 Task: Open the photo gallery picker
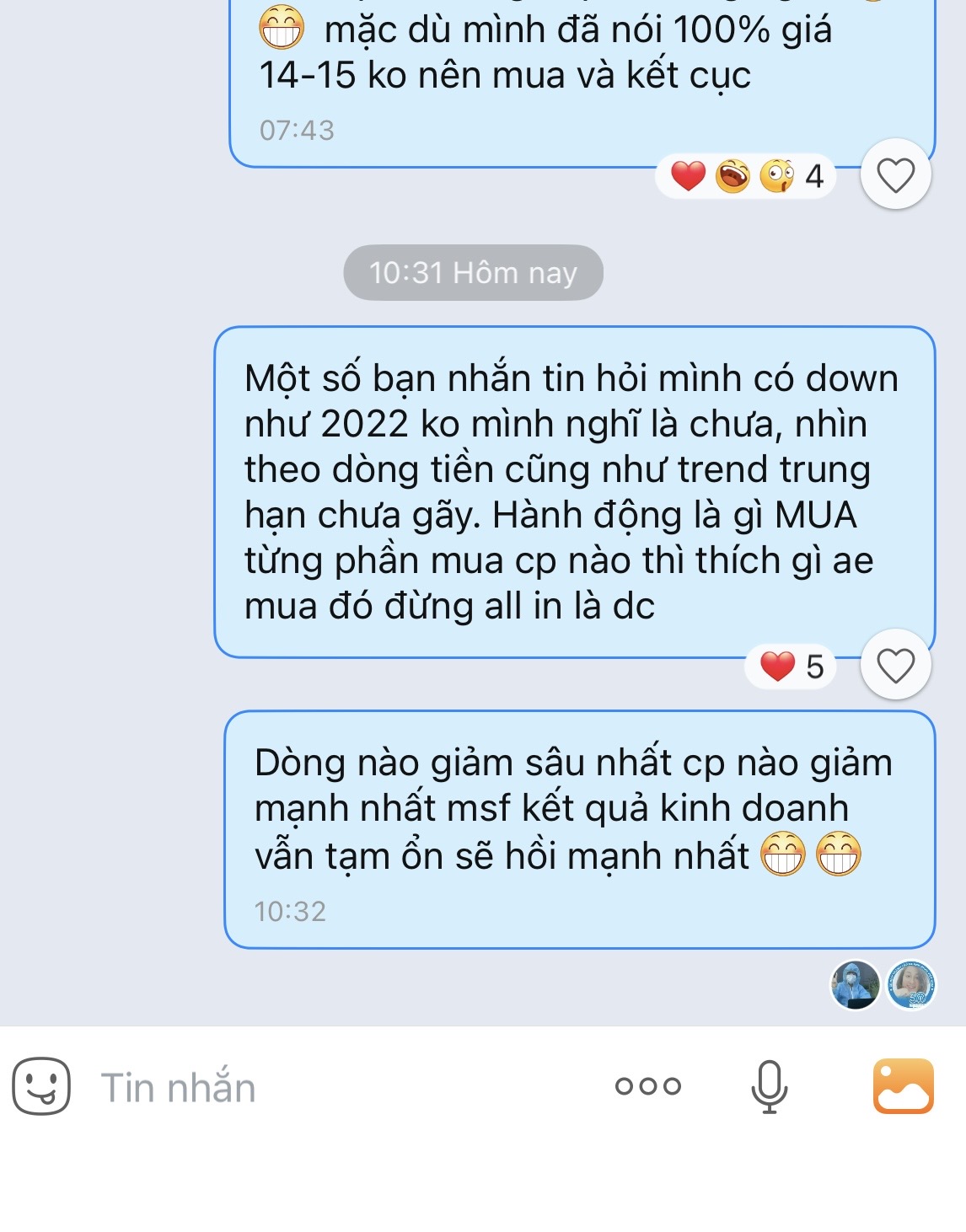click(903, 1086)
